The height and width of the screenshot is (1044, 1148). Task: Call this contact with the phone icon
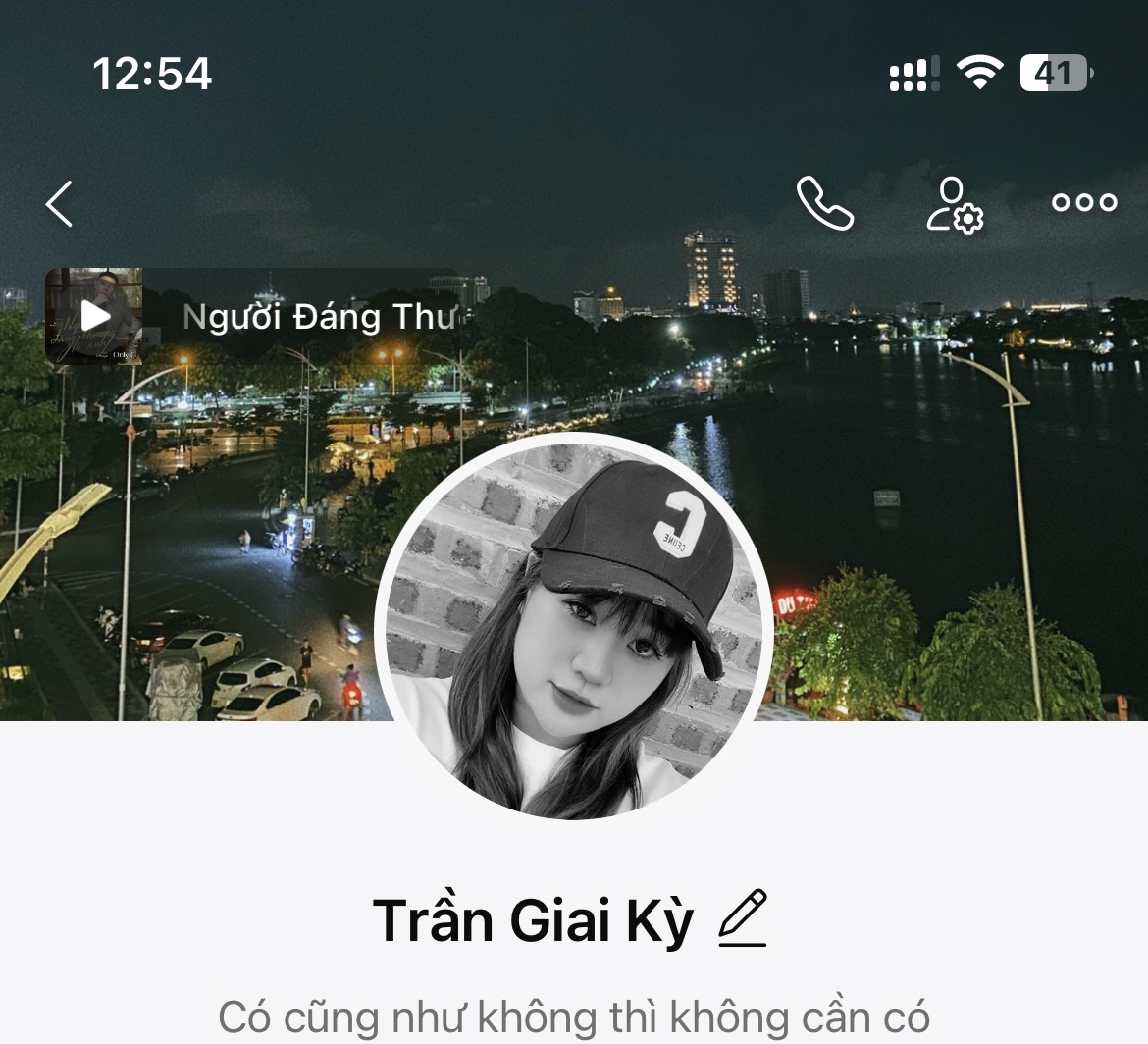[x=824, y=204]
